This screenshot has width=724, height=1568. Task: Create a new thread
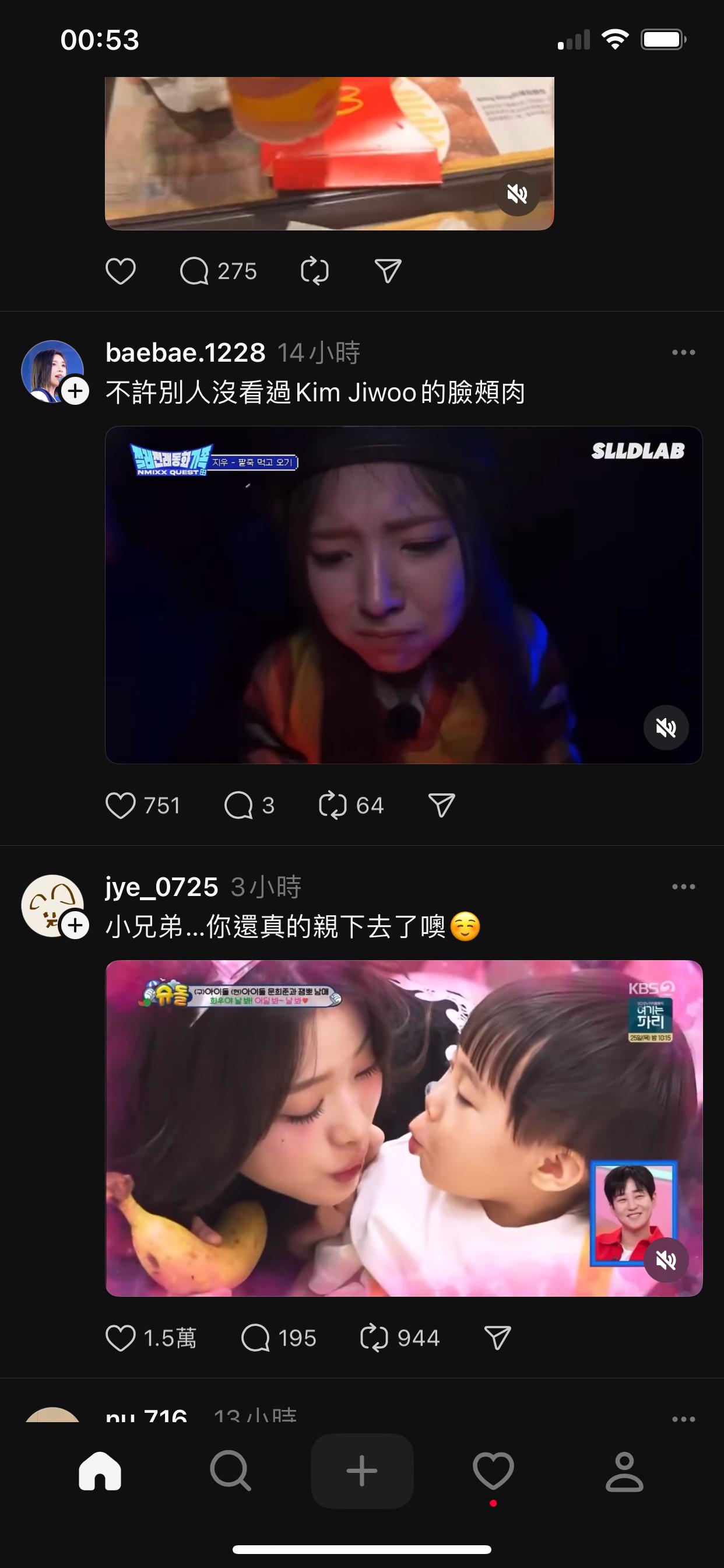tap(362, 1471)
